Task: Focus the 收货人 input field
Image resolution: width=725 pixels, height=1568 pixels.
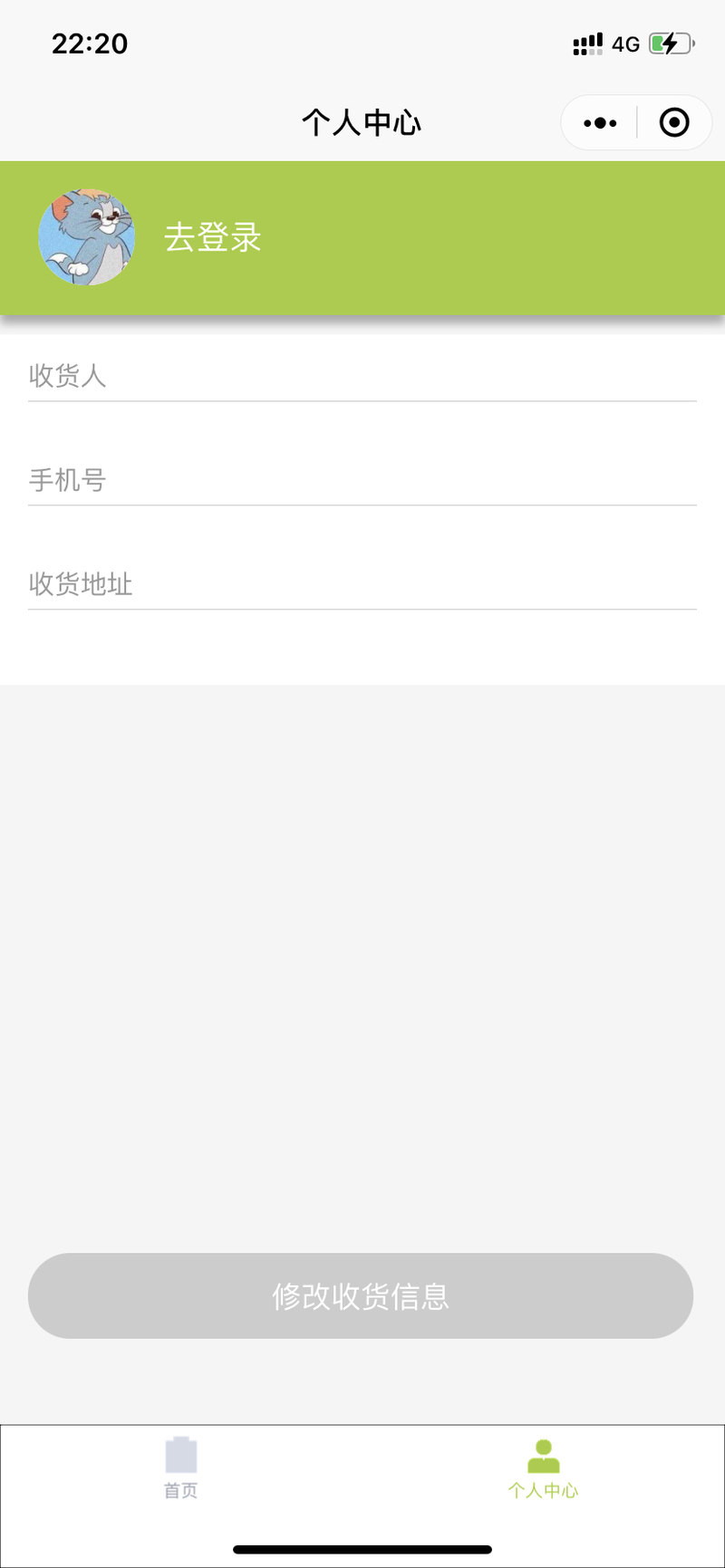Action: [362, 376]
